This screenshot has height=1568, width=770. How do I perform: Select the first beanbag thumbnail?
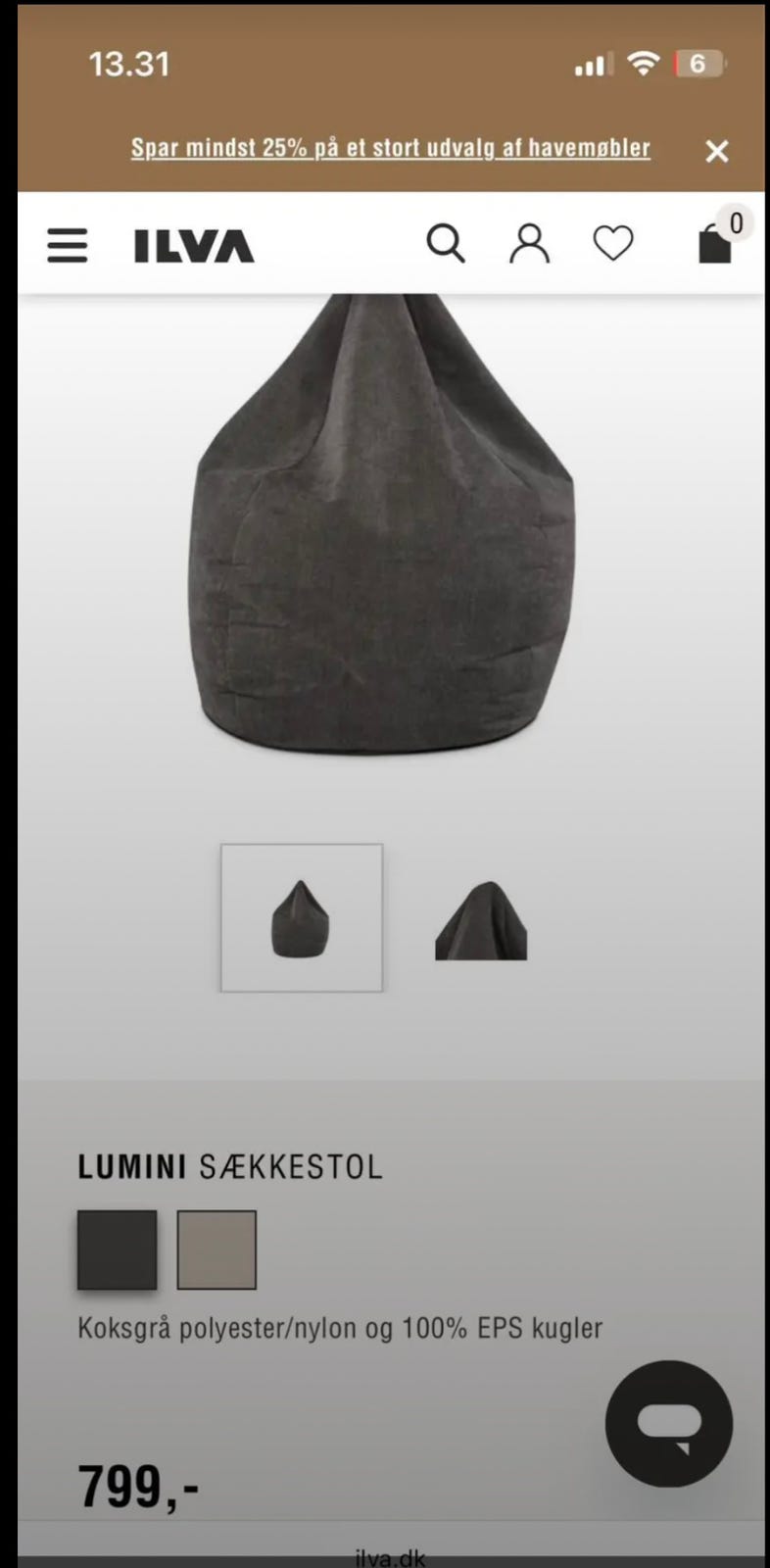coord(302,918)
